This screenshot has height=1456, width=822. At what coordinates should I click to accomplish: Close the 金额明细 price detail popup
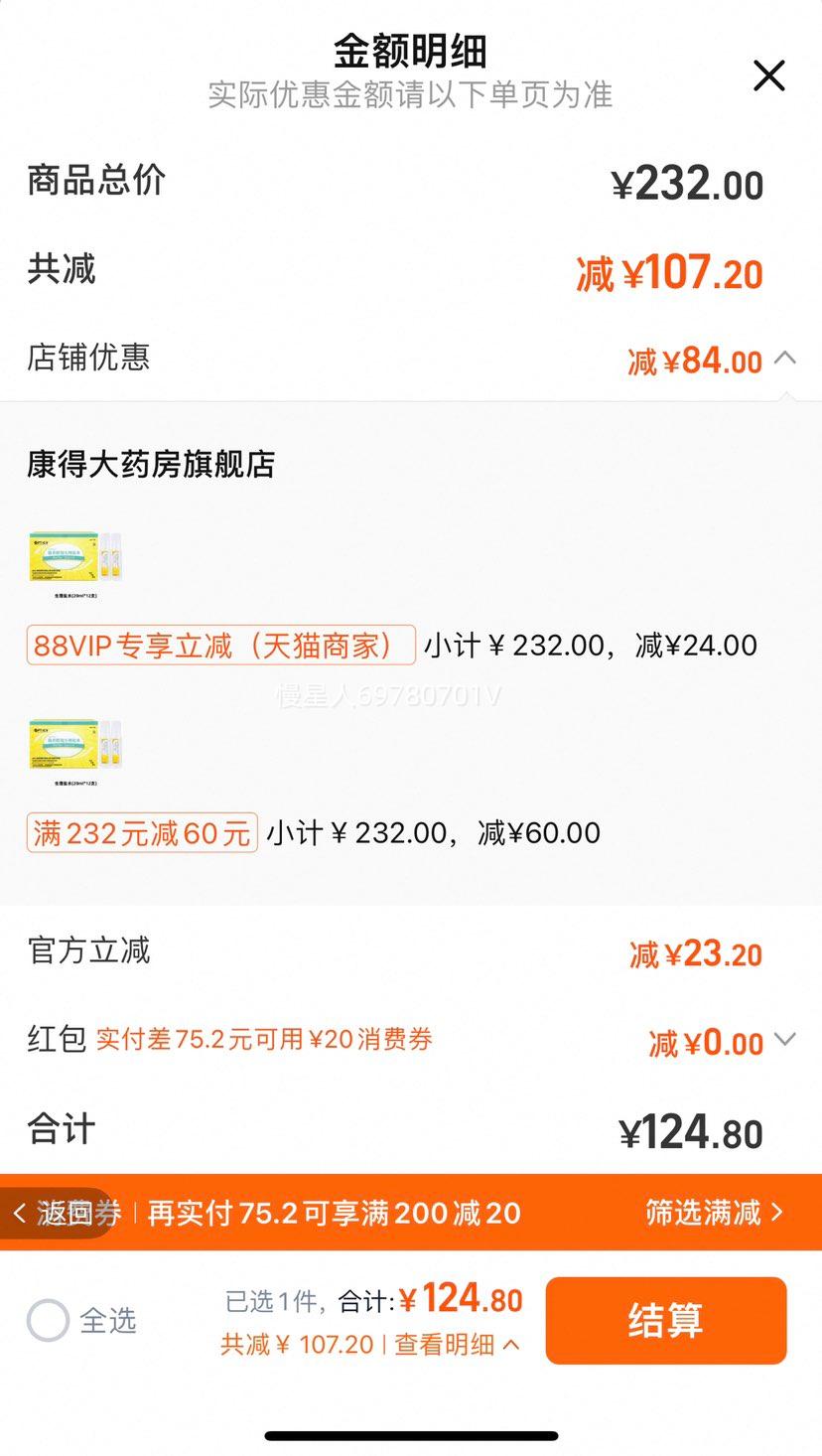pos(769,75)
